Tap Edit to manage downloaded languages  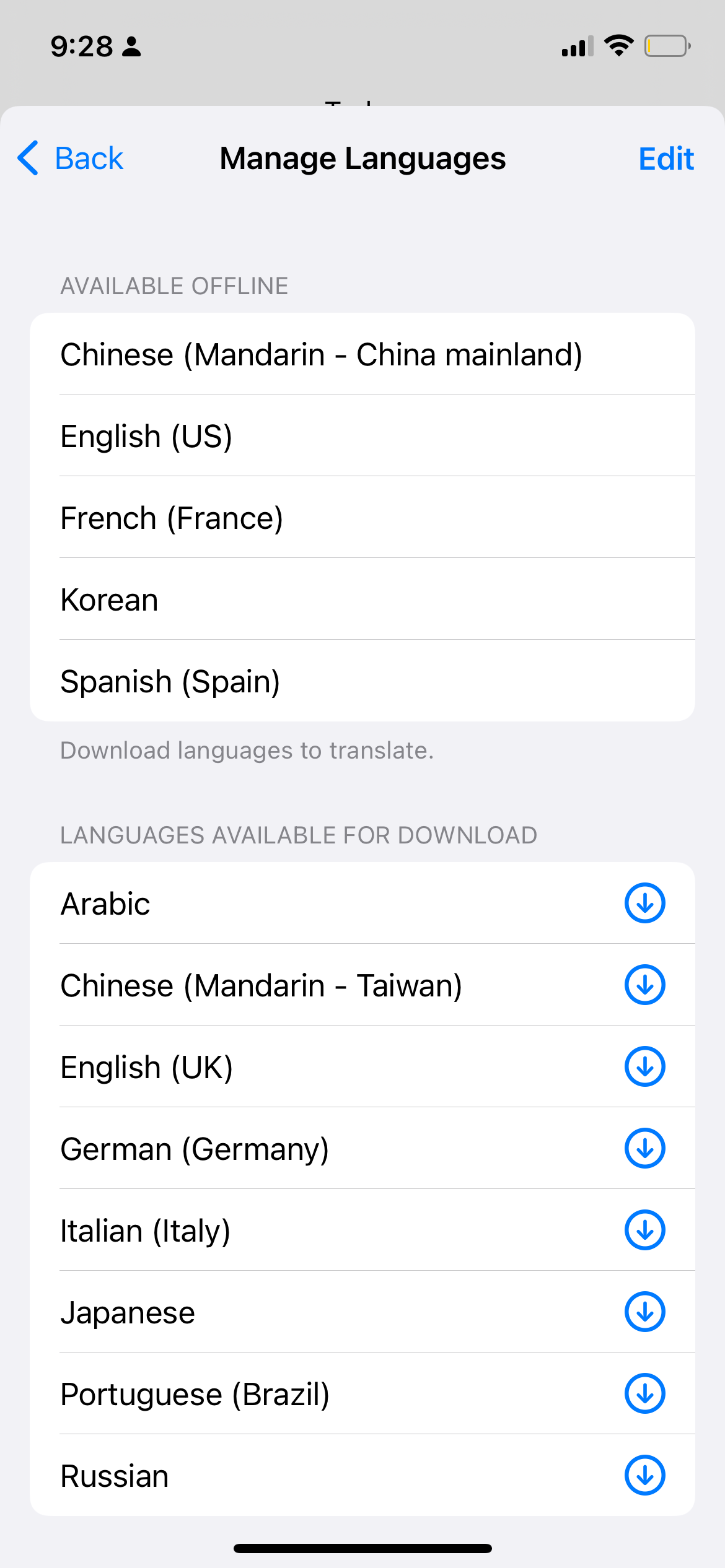(x=666, y=159)
